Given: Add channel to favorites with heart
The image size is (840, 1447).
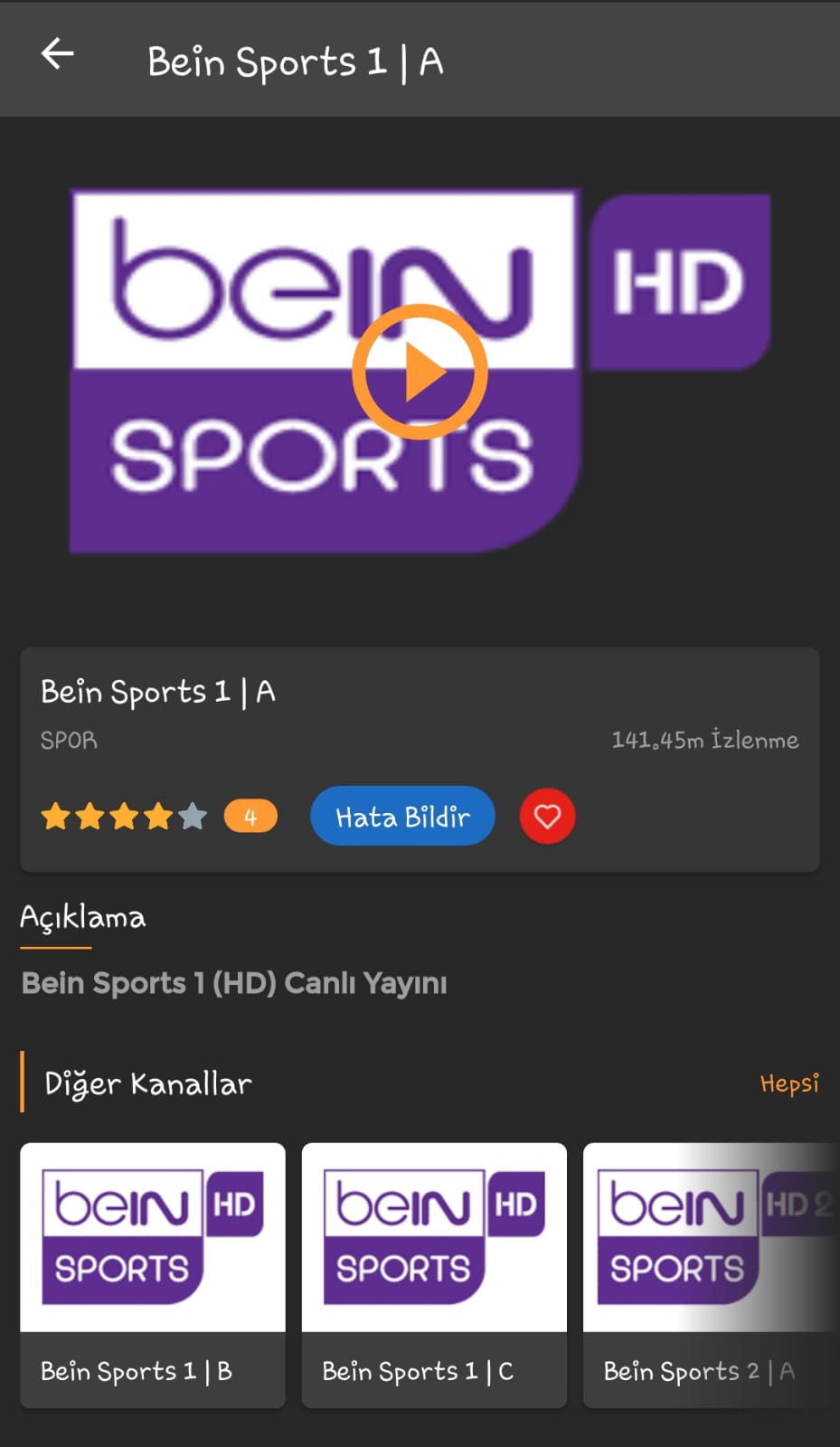Looking at the screenshot, I should (547, 817).
